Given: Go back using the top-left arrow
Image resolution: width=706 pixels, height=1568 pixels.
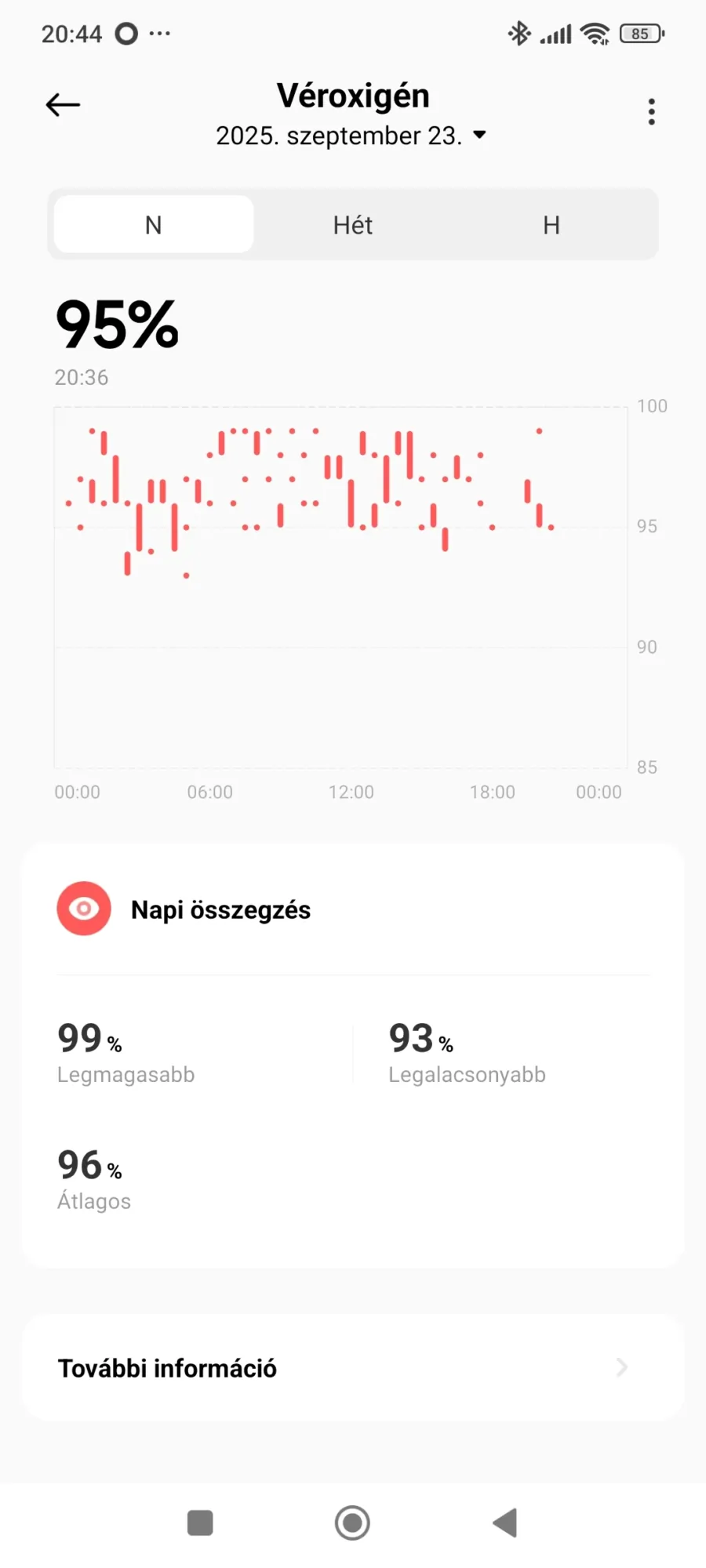Looking at the screenshot, I should click(63, 104).
